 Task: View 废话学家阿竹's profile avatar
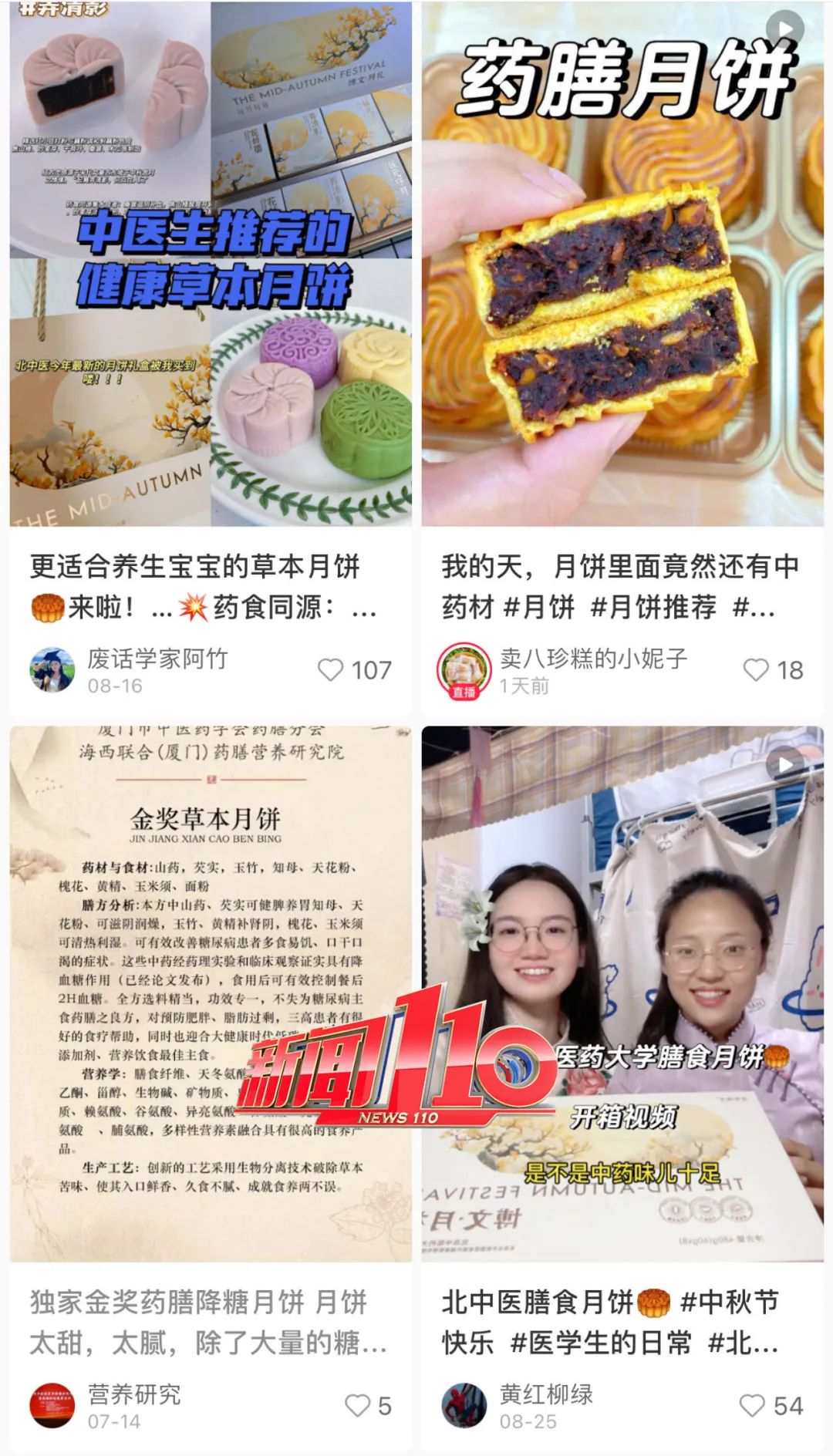(x=52, y=670)
